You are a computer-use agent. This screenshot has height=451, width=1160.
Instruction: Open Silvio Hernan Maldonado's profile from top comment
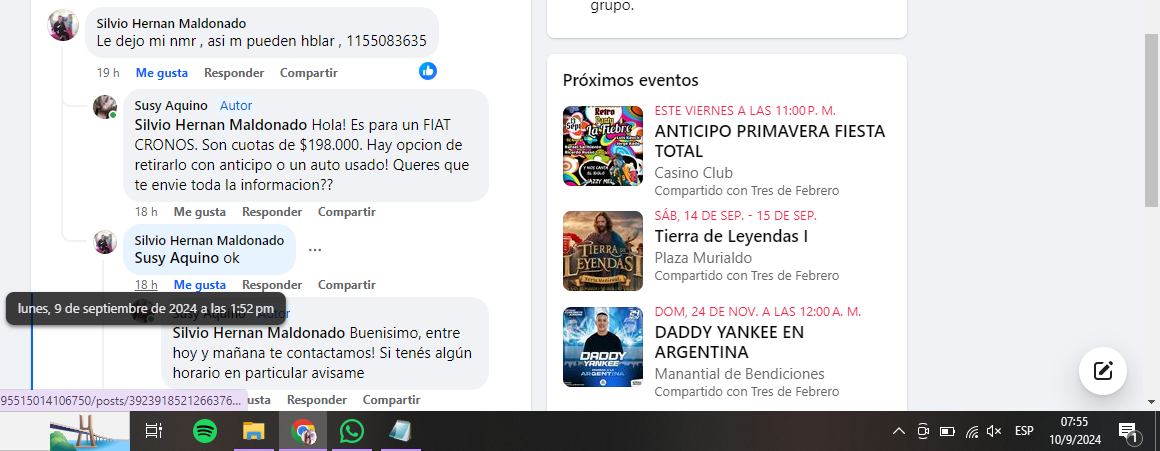[x=171, y=23]
